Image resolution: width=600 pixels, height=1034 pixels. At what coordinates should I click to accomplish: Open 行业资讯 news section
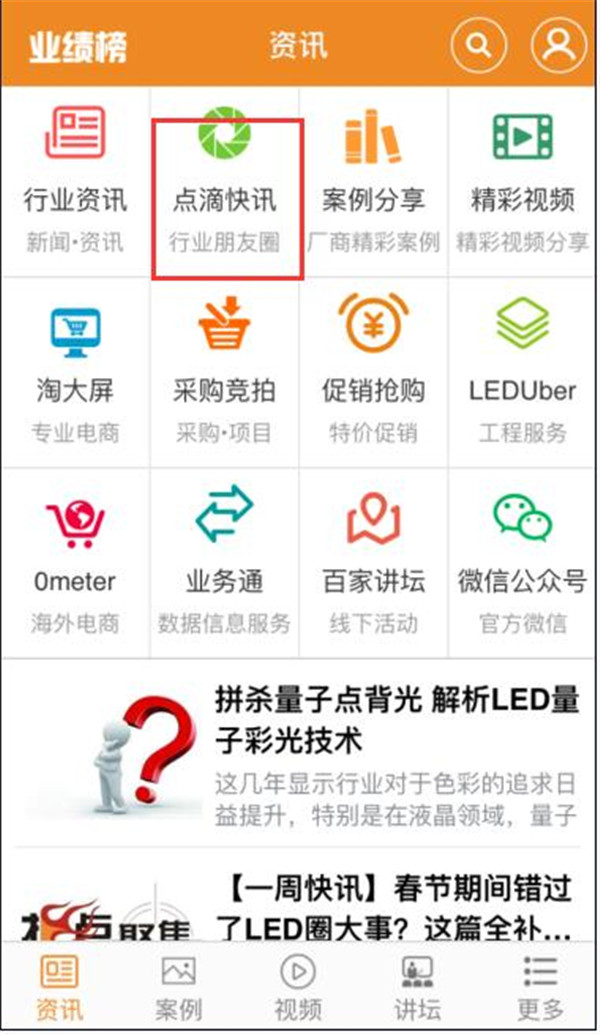[x=75, y=180]
